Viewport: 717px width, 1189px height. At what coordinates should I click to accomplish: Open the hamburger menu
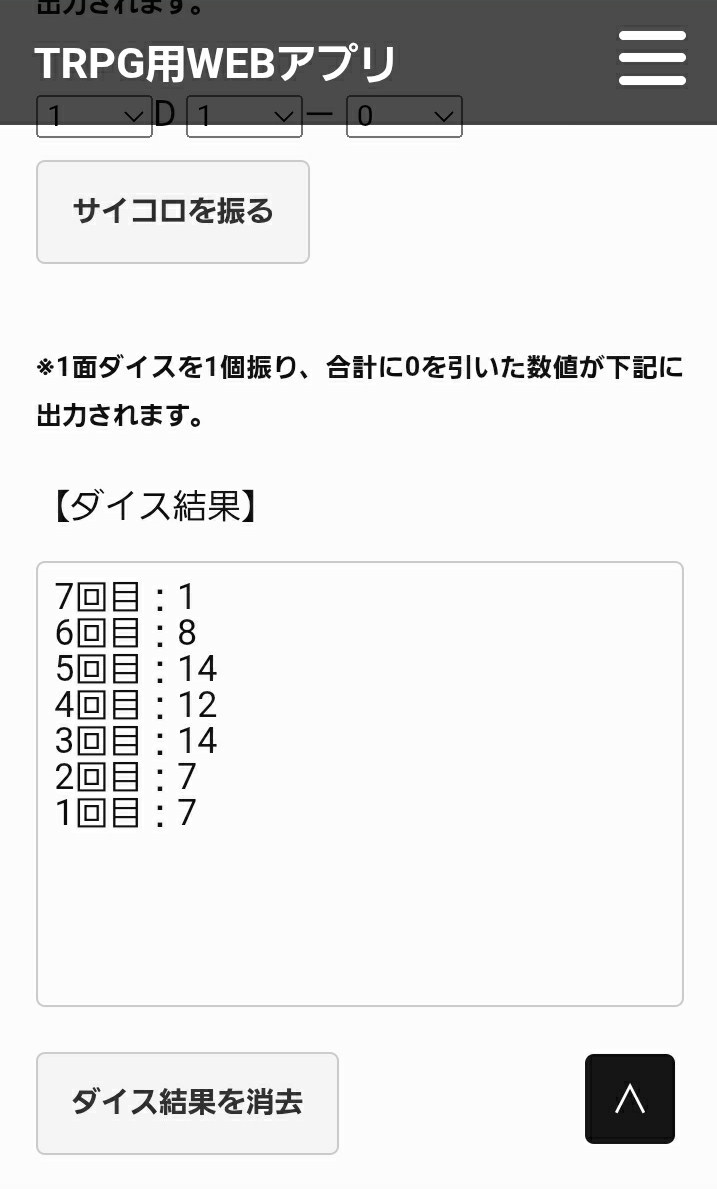(652, 58)
